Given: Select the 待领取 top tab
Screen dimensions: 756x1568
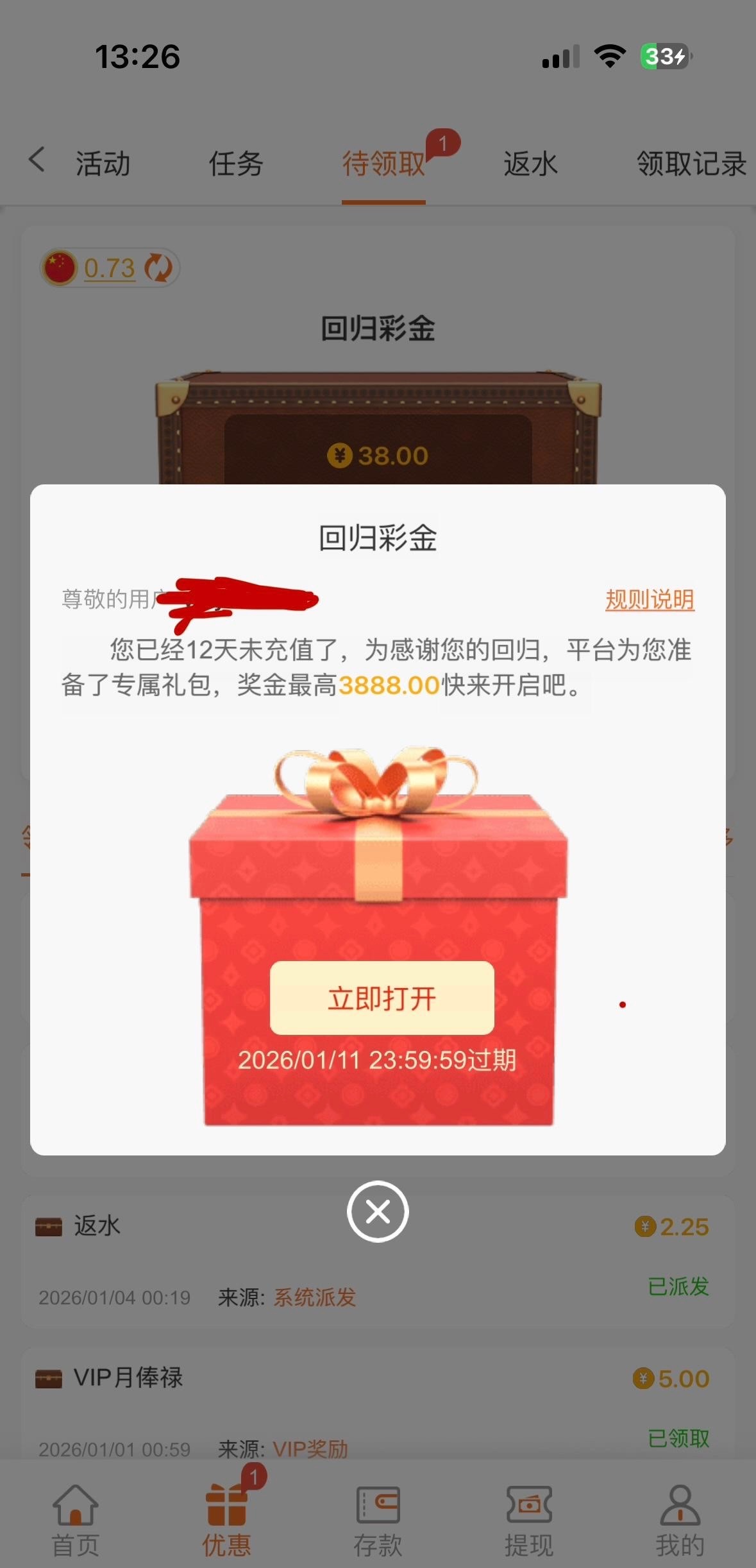Looking at the screenshot, I should tap(383, 164).
